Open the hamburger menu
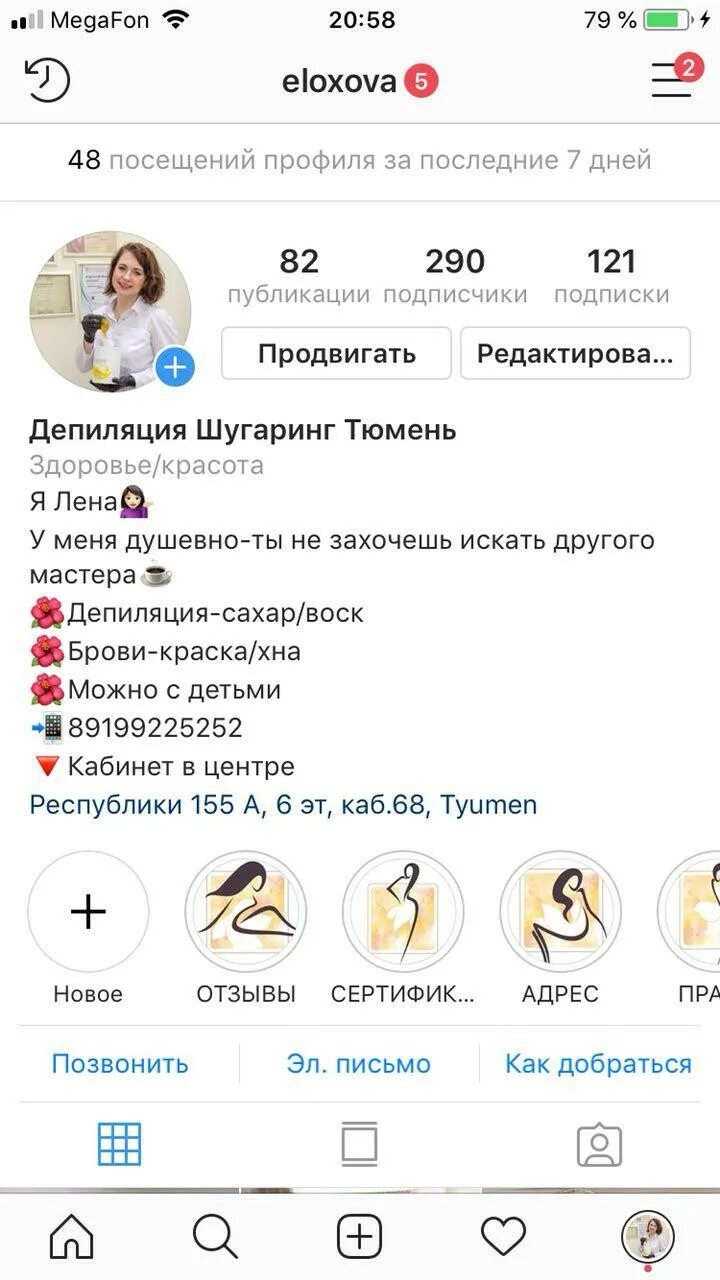720x1280 pixels. point(672,80)
